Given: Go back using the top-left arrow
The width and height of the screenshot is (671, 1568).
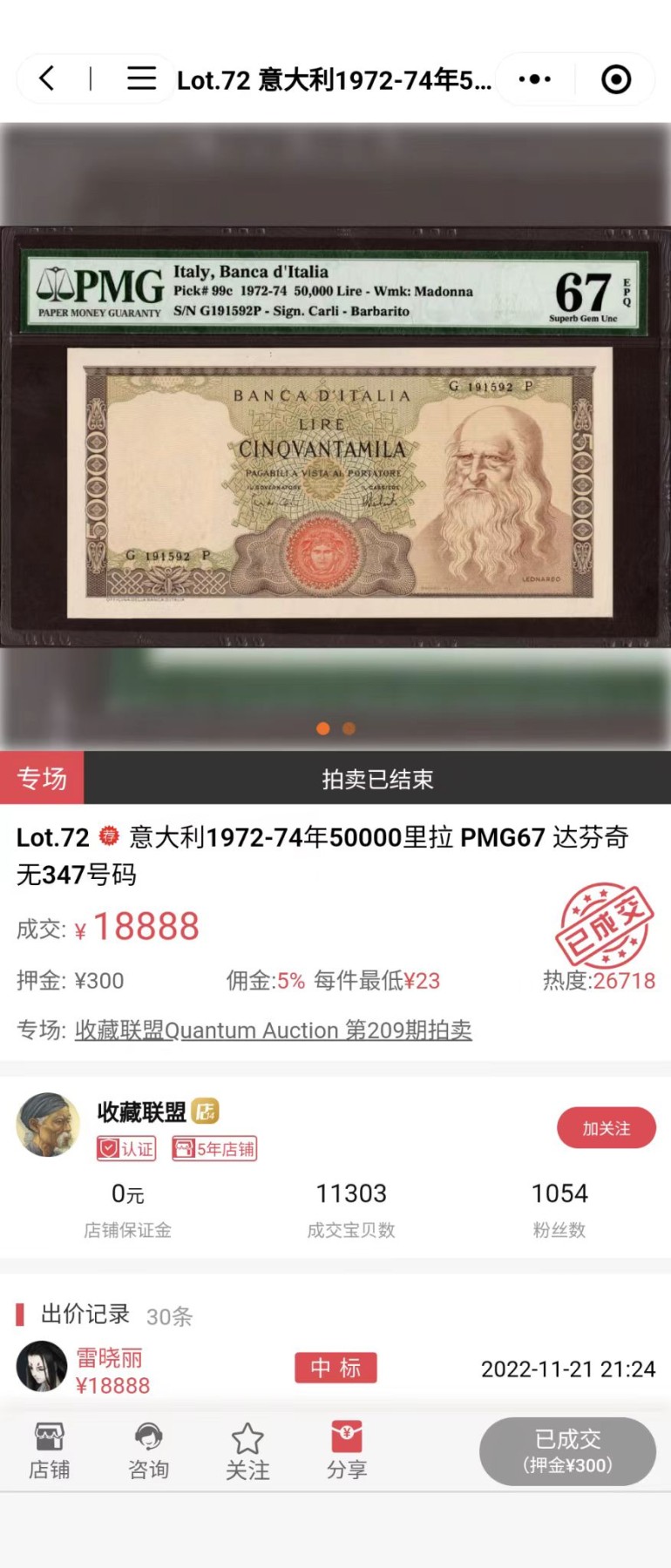Looking at the screenshot, I should (47, 79).
